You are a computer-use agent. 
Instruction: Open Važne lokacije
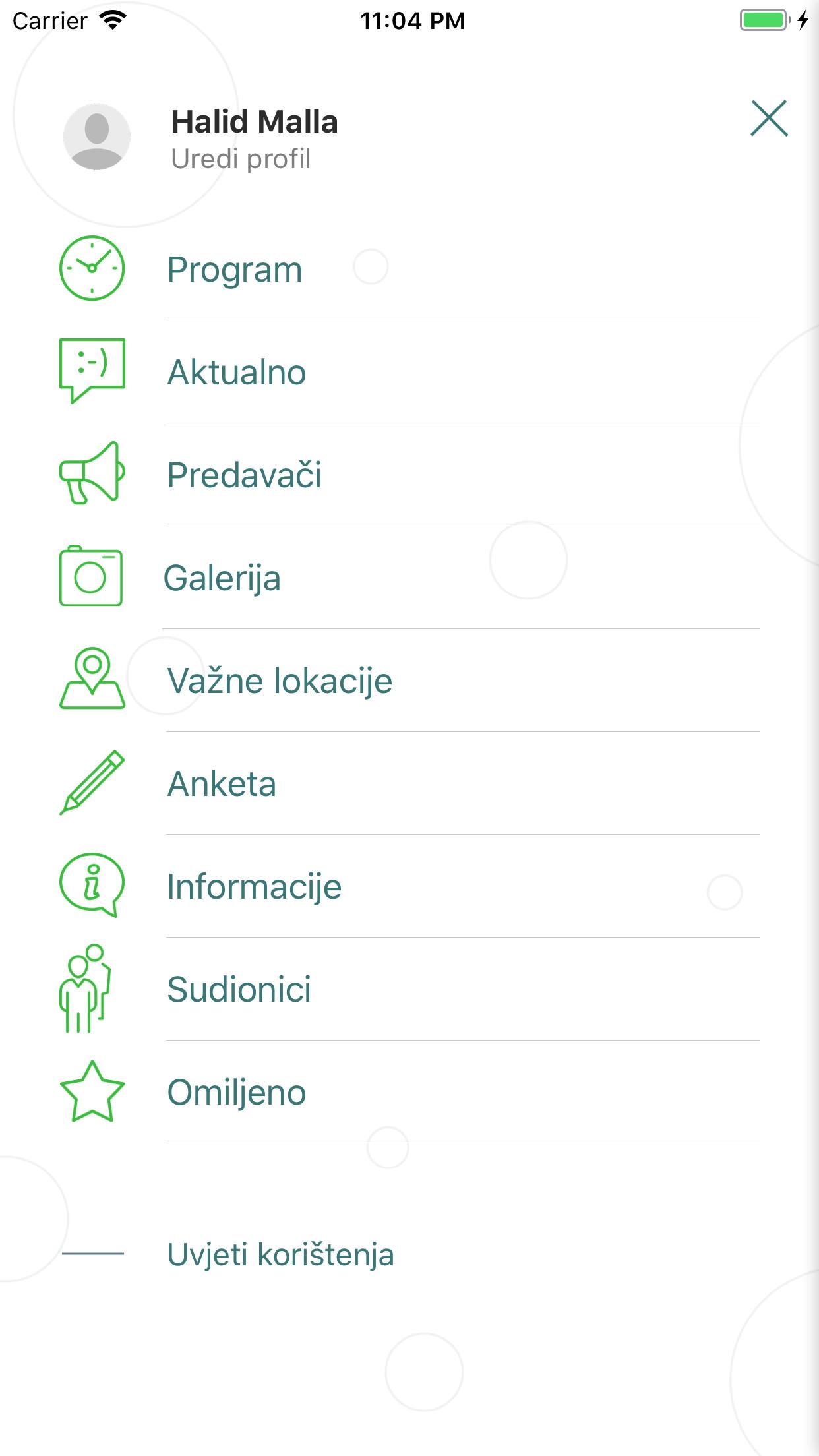(280, 681)
